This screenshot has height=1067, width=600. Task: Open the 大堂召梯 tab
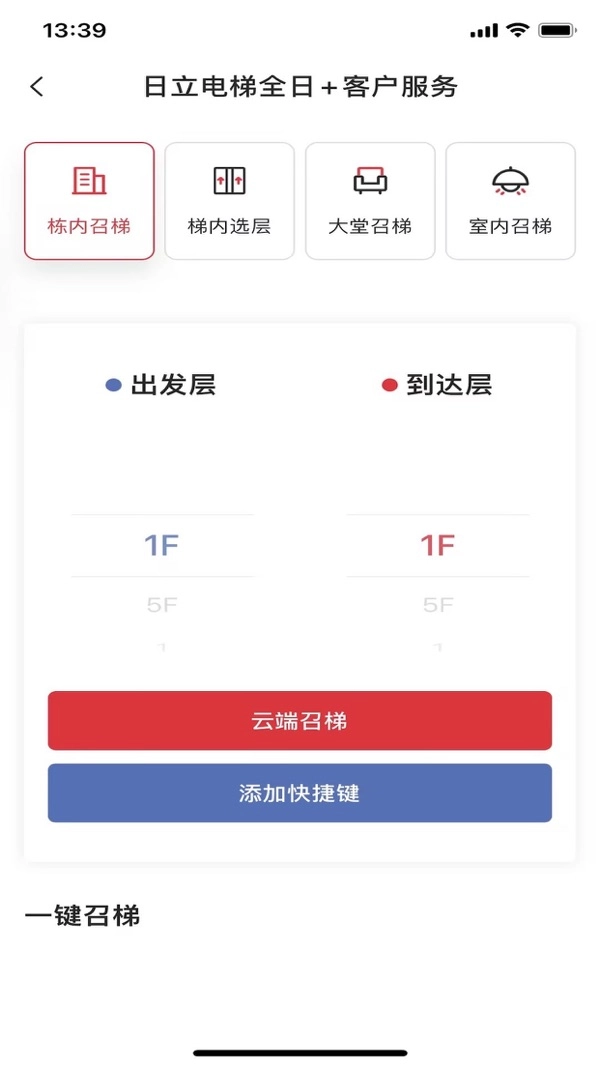point(370,201)
